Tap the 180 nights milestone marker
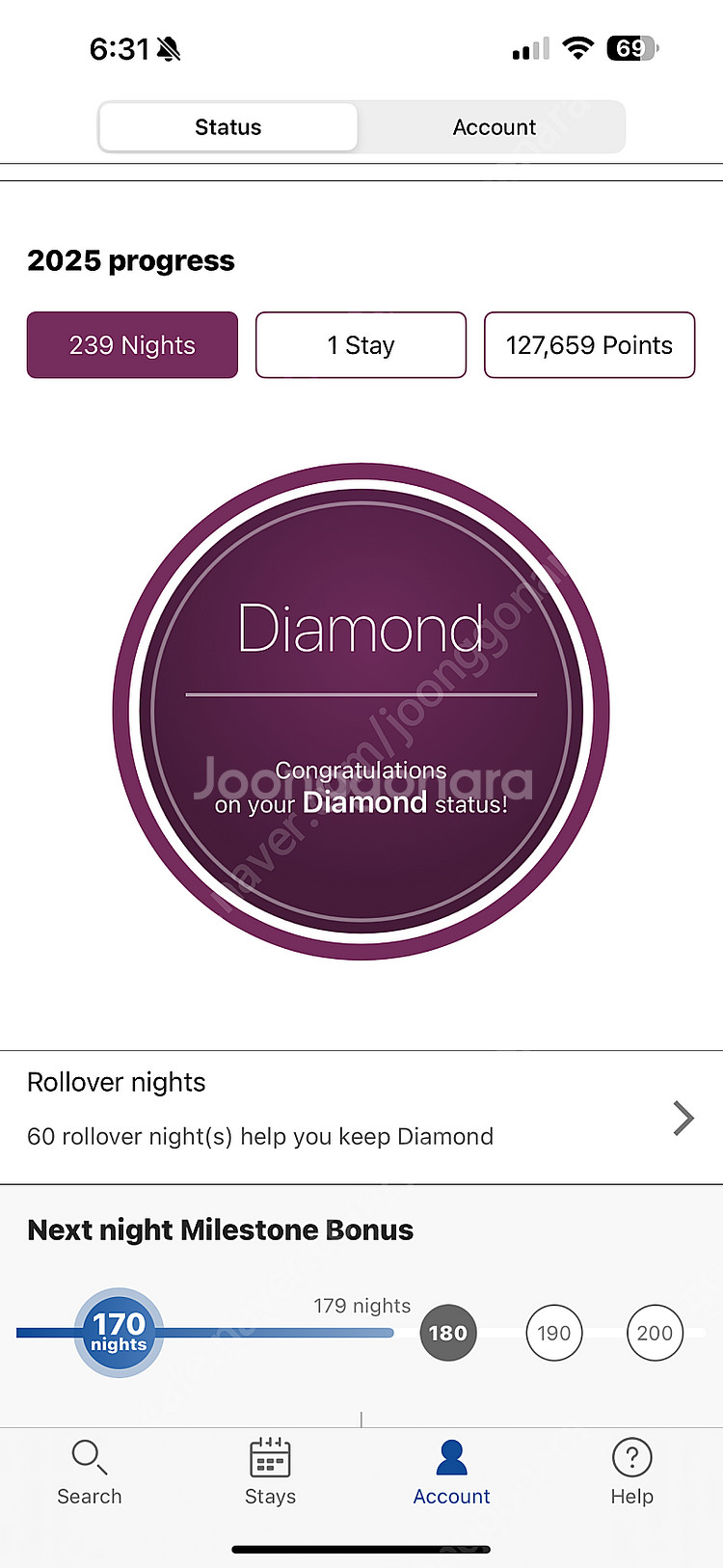Screen dimensions: 723x1568 (448, 1333)
